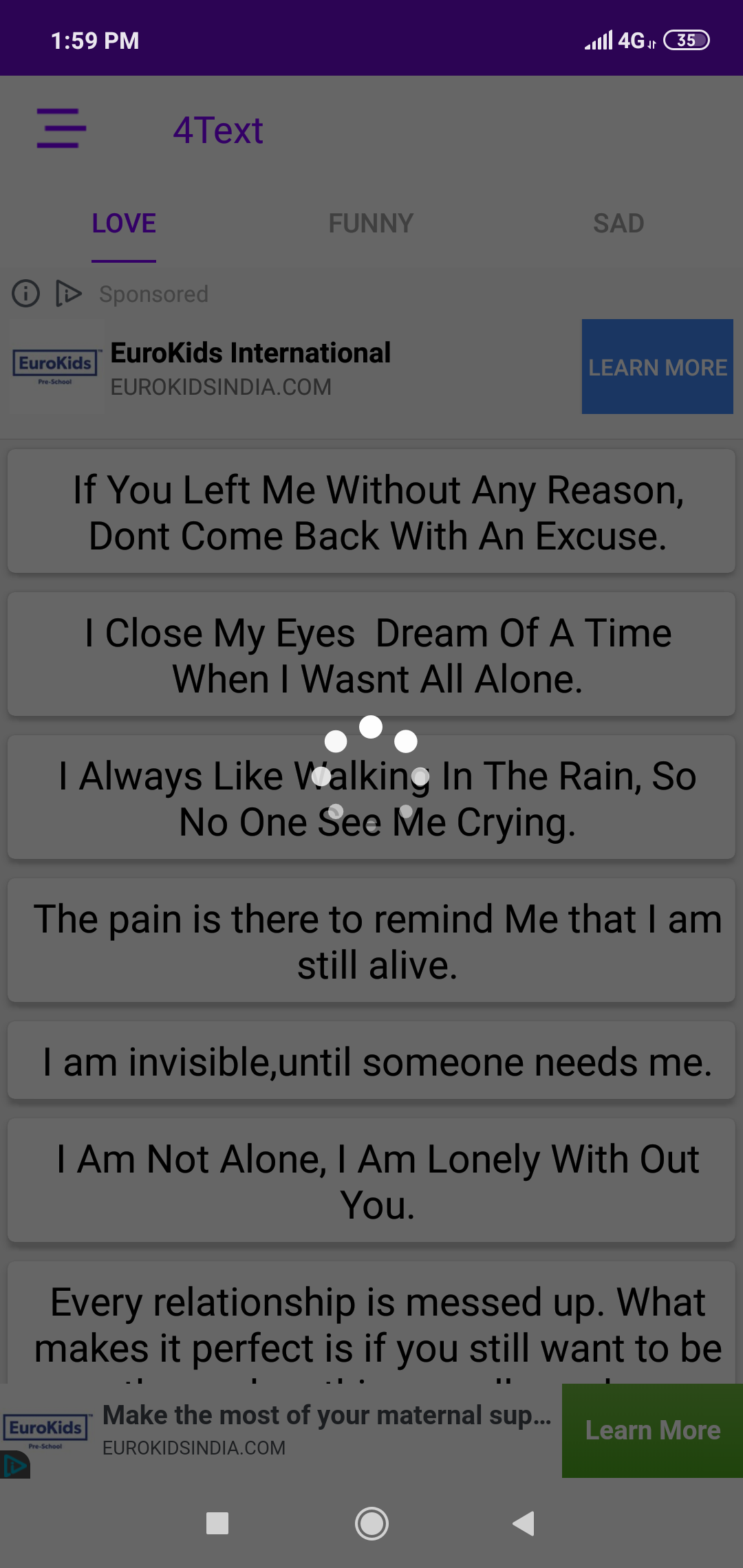The width and height of the screenshot is (743, 1568).
Task: Open the quote "I Am Not Alone, I Am Lonely"
Action: pos(371,1181)
